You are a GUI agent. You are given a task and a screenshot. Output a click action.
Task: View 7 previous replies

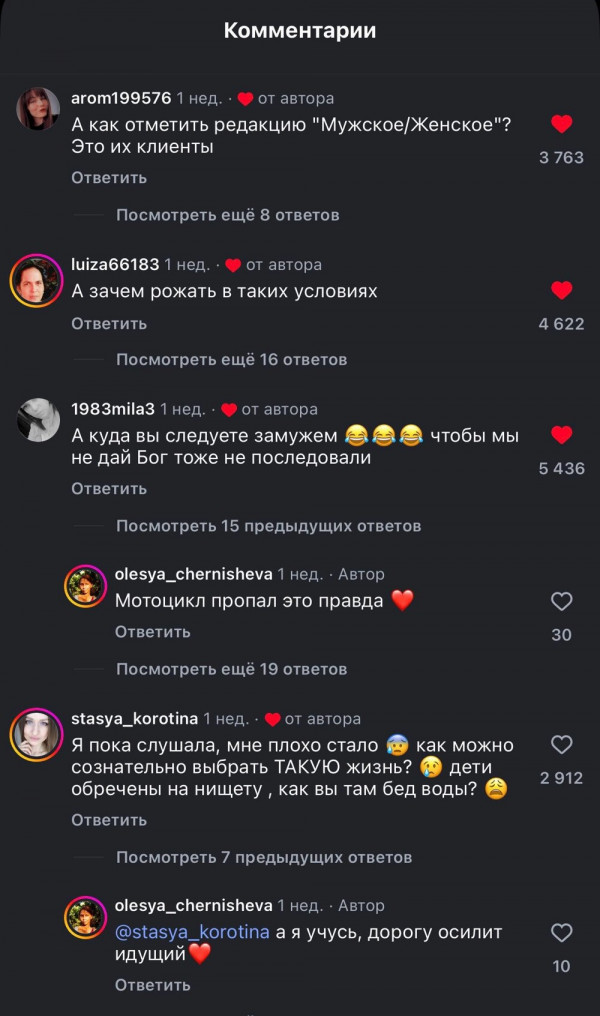click(x=264, y=857)
